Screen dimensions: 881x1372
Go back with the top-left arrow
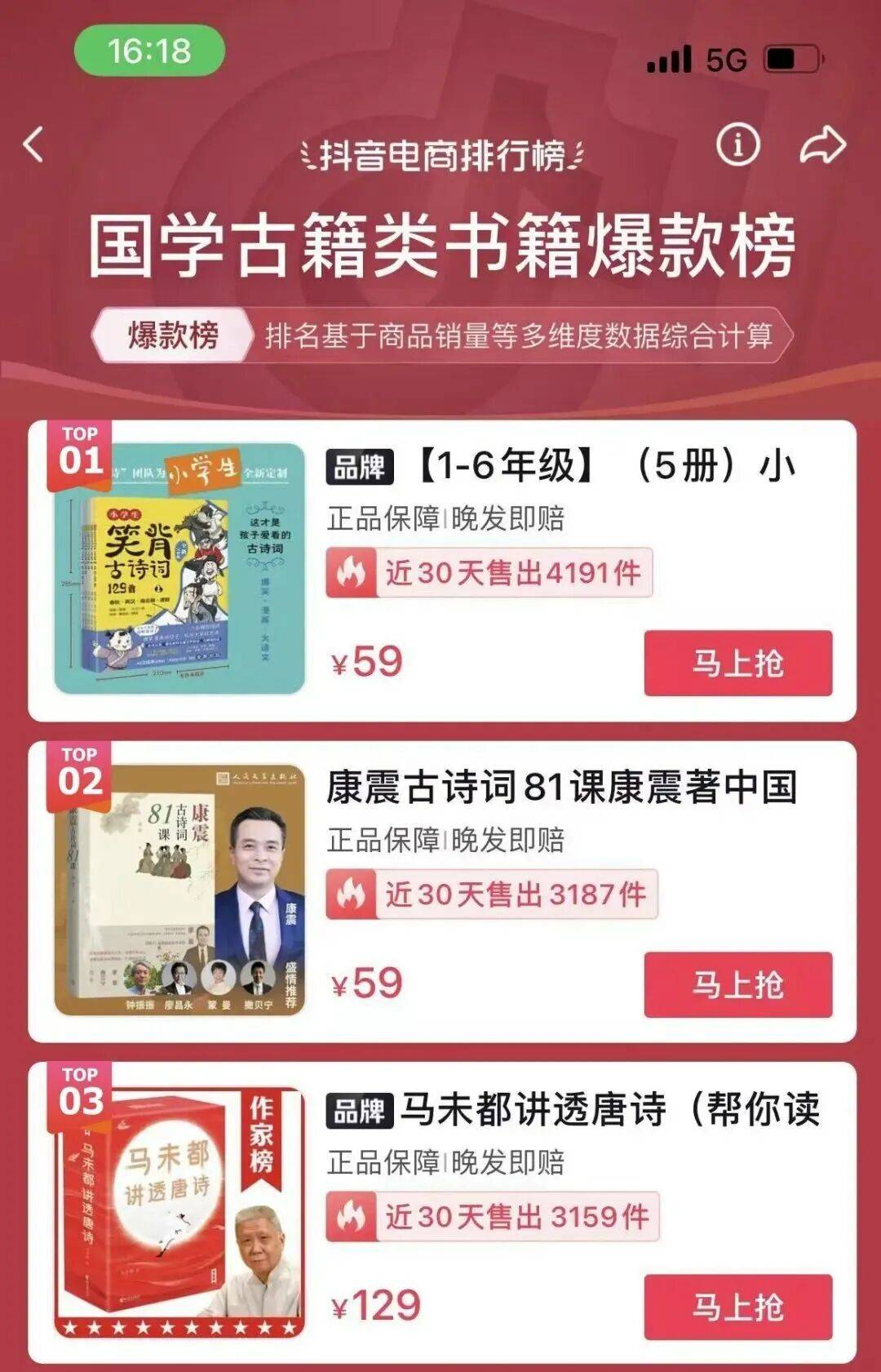click(x=34, y=145)
